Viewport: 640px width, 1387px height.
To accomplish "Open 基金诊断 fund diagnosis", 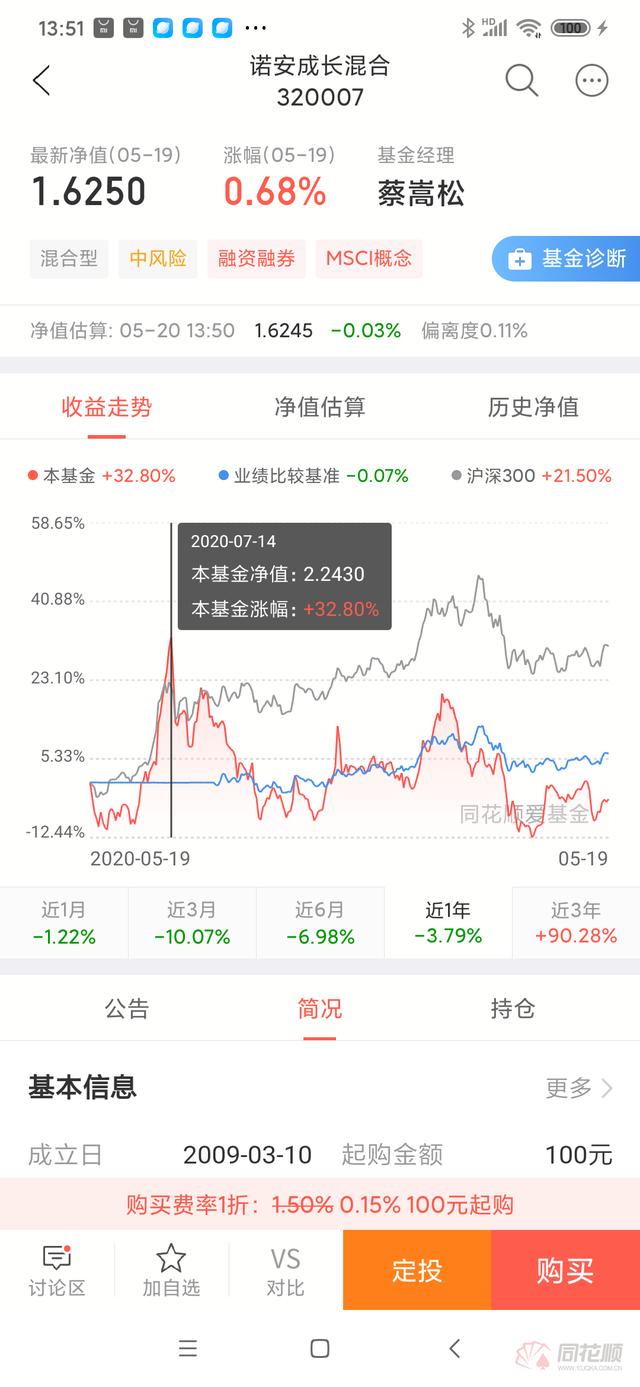I will 567,259.
